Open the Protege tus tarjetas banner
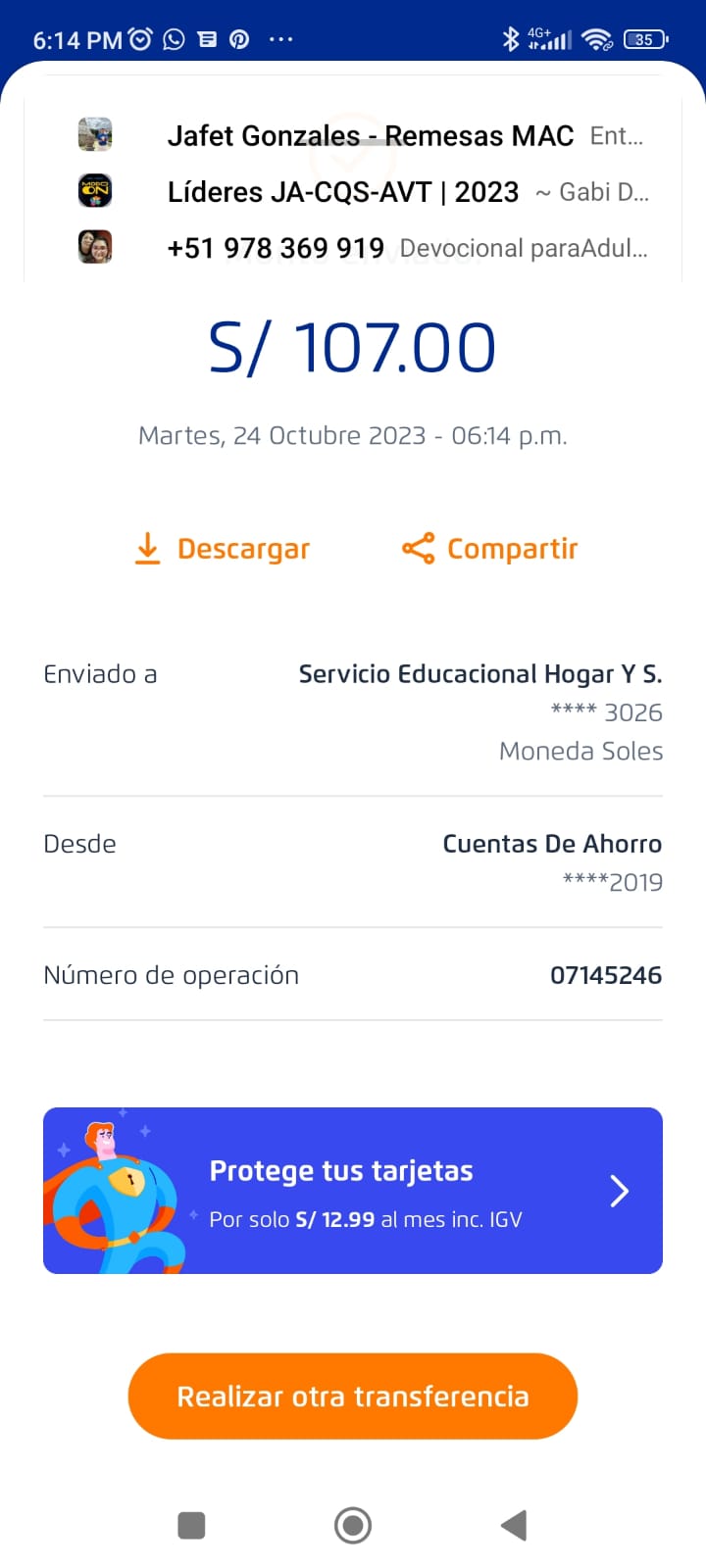706x1568 pixels. point(353,1191)
